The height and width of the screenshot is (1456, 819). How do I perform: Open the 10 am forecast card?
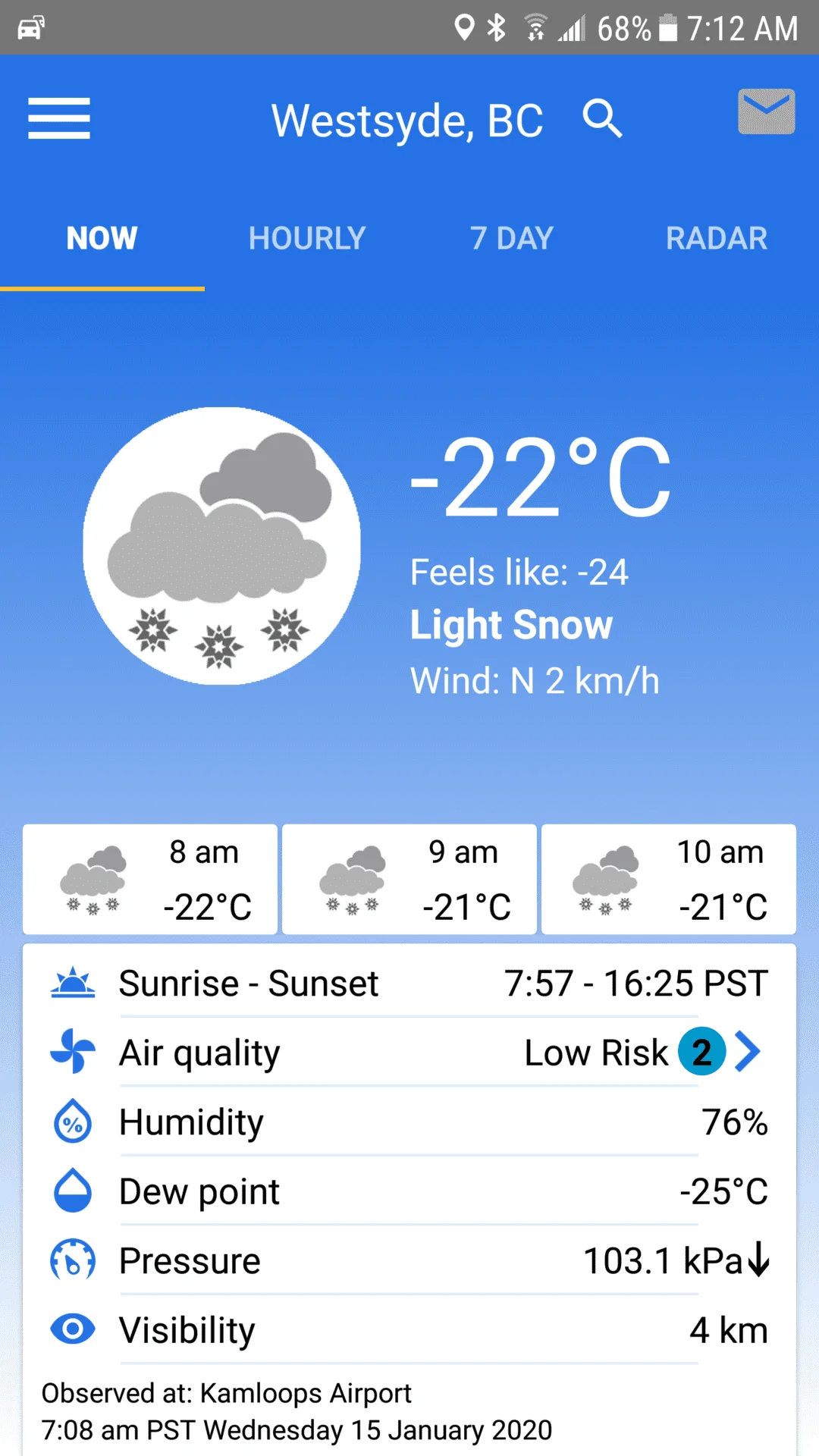[669, 879]
